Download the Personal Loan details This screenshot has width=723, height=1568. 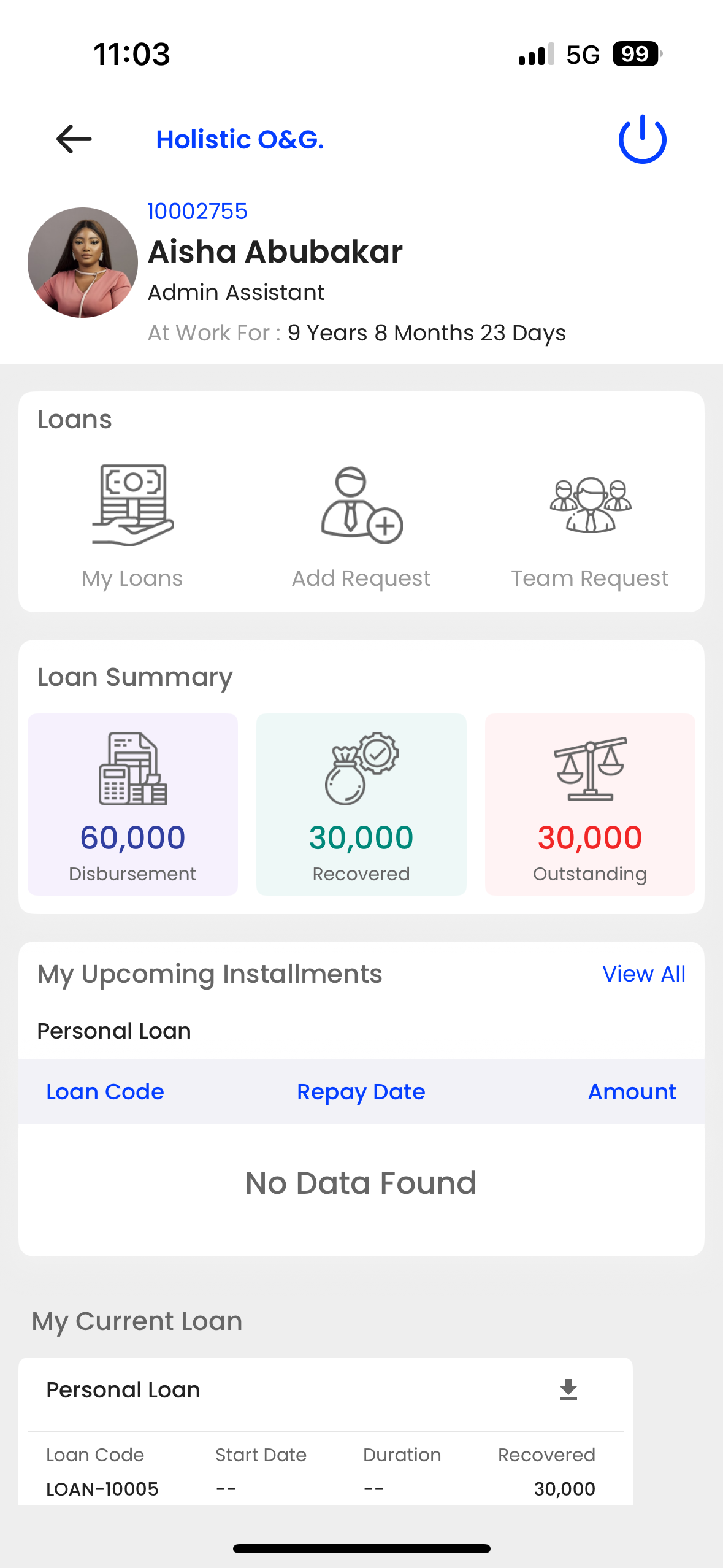(568, 1389)
